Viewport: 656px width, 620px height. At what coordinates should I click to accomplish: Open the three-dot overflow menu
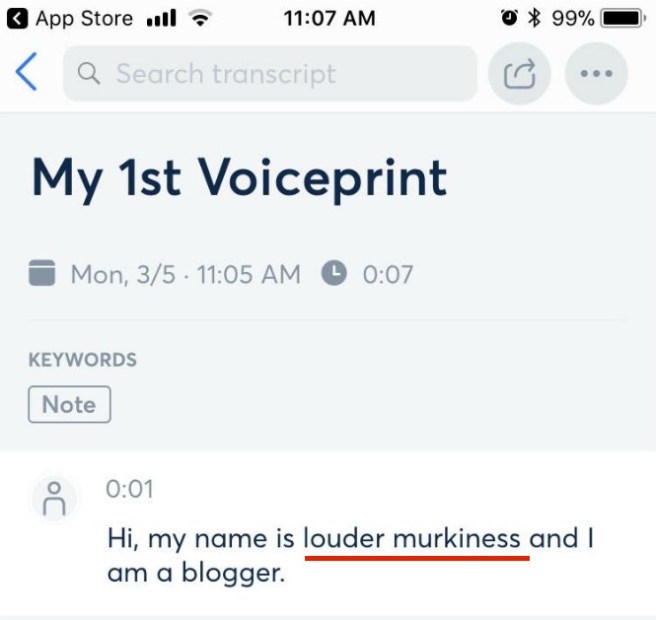[596, 74]
